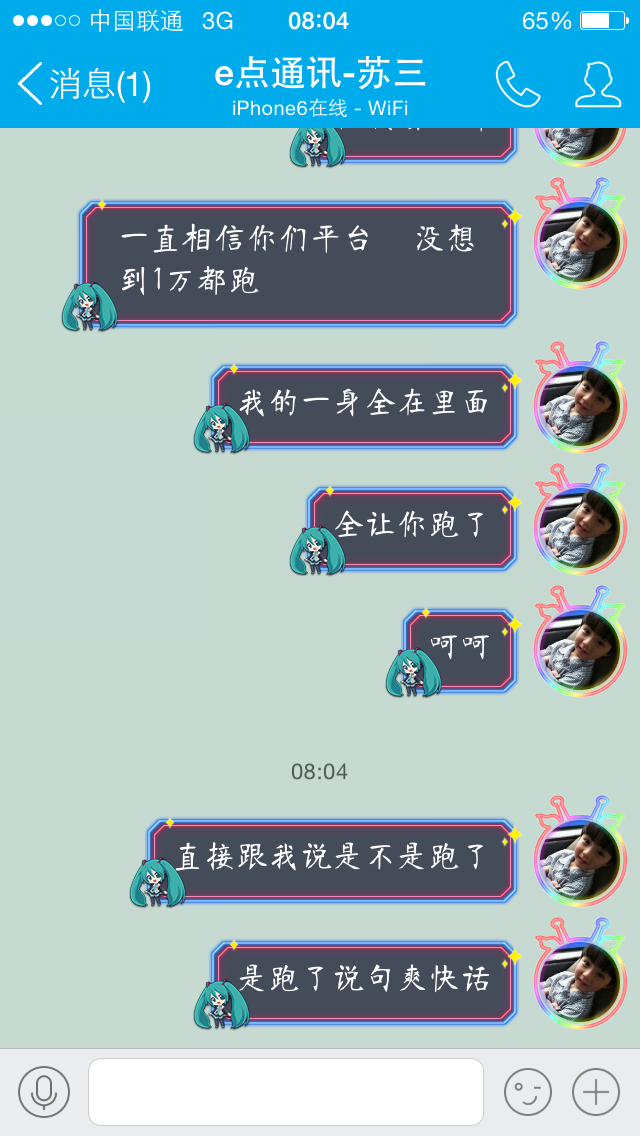Focus the message text field
640x1136 pixels.
tap(286, 1092)
